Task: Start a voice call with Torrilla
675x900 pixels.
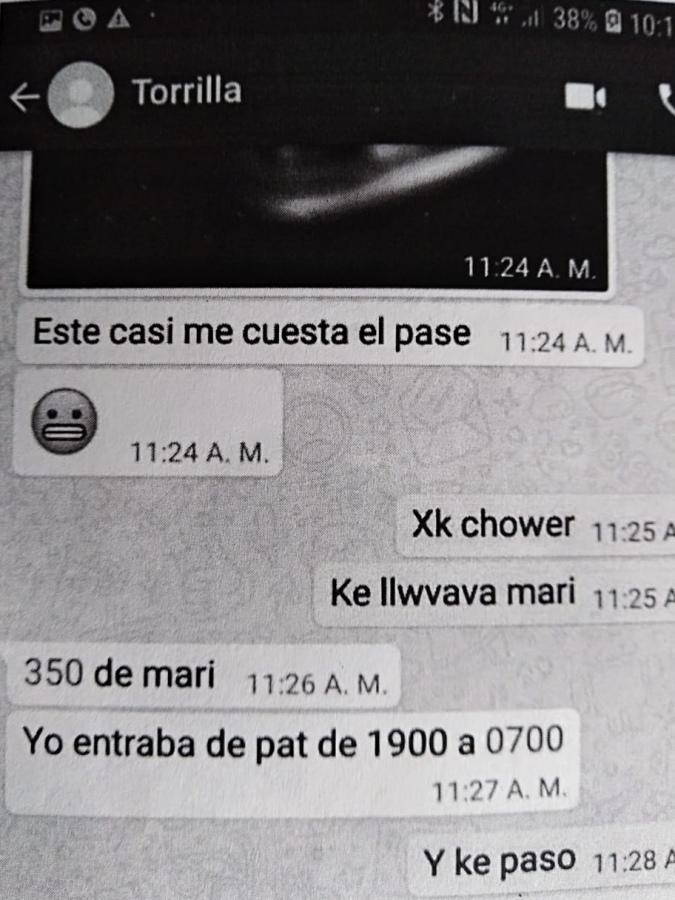Action: pyautogui.click(x=667, y=97)
